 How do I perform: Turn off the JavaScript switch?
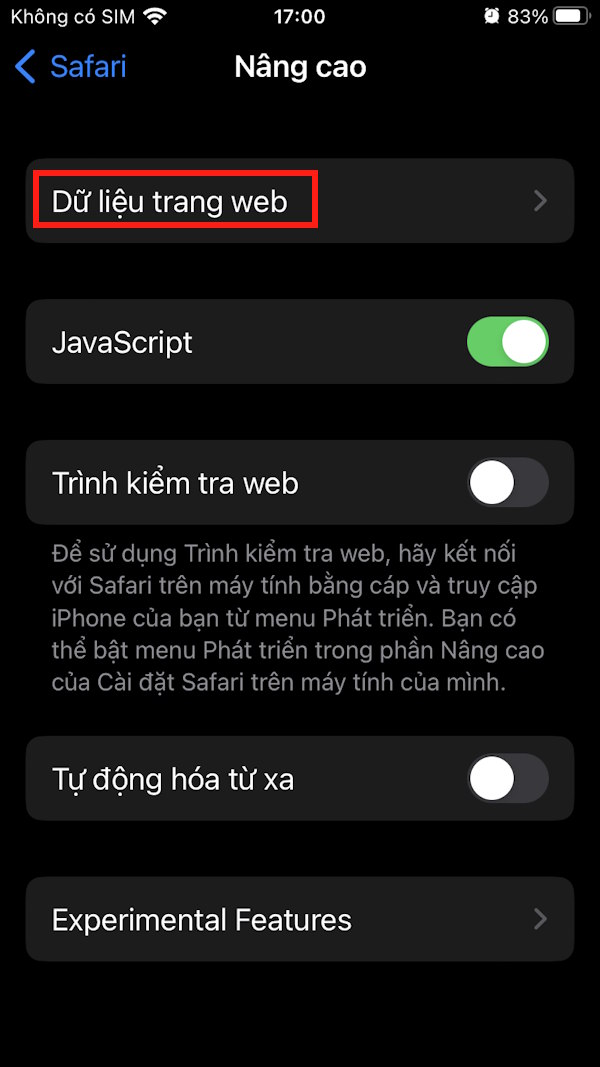coord(507,342)
